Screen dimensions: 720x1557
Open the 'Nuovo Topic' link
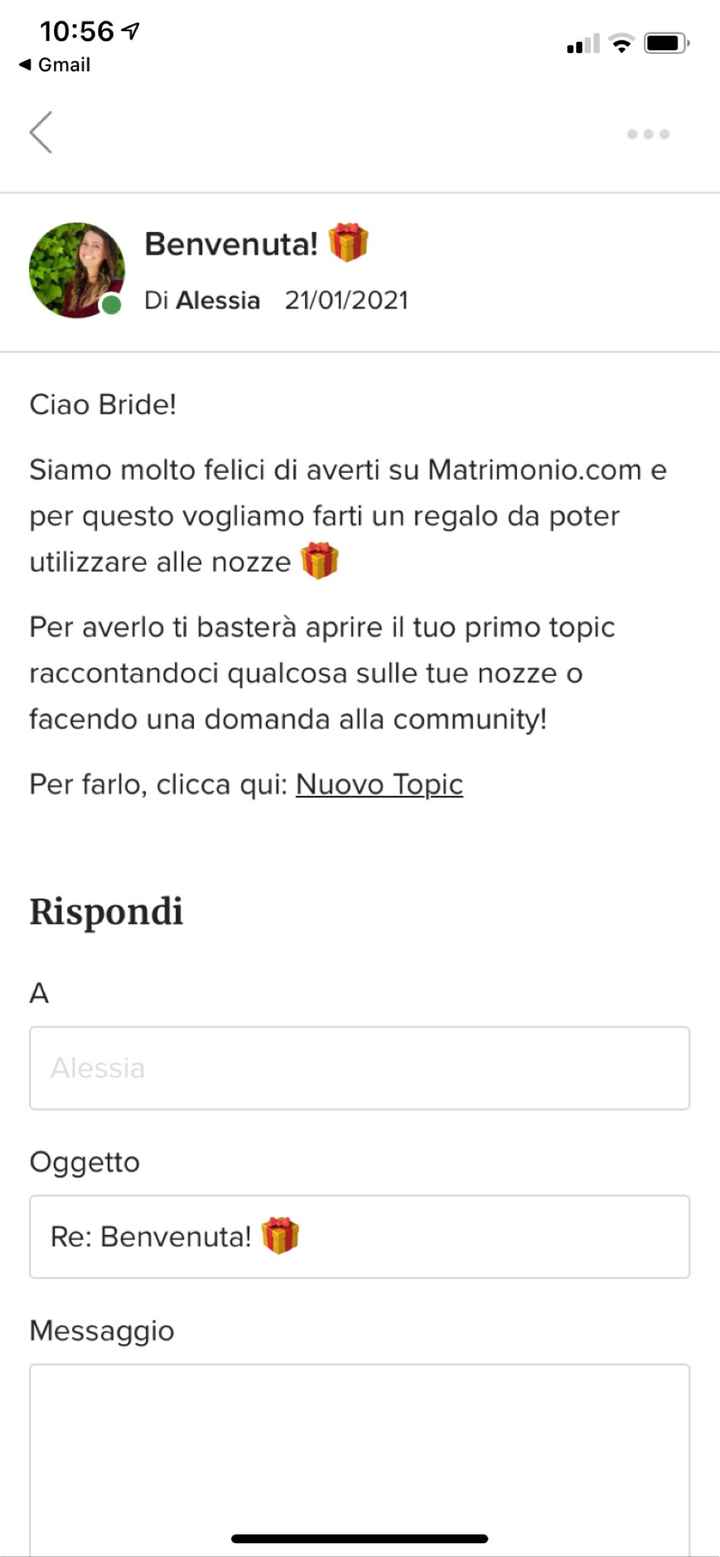[x=379, y=784]
